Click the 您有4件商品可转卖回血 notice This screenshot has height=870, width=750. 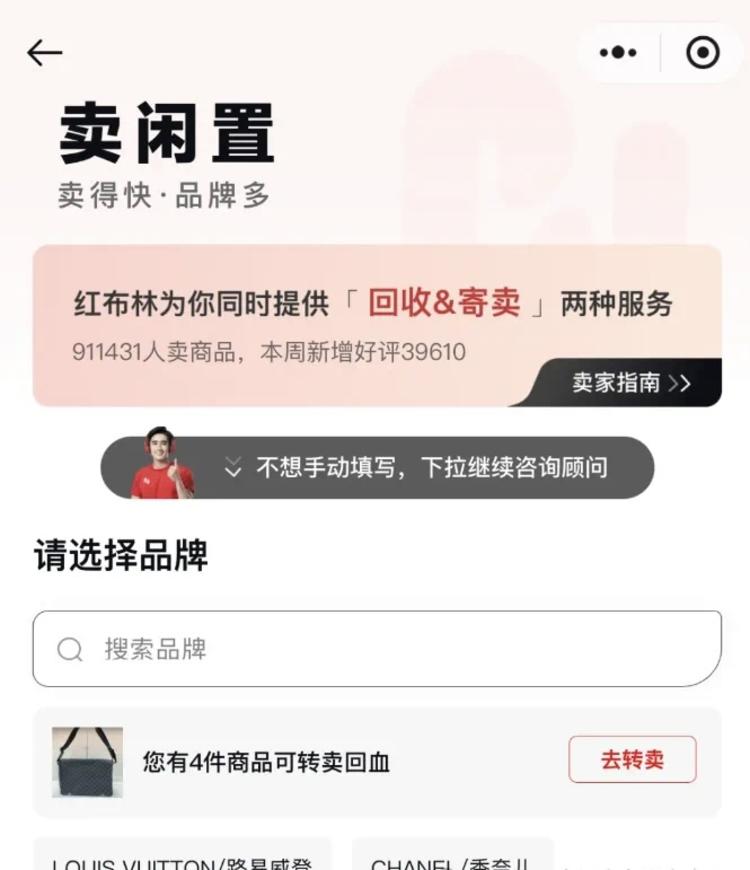pyautogui.click(x=266, y=760)
